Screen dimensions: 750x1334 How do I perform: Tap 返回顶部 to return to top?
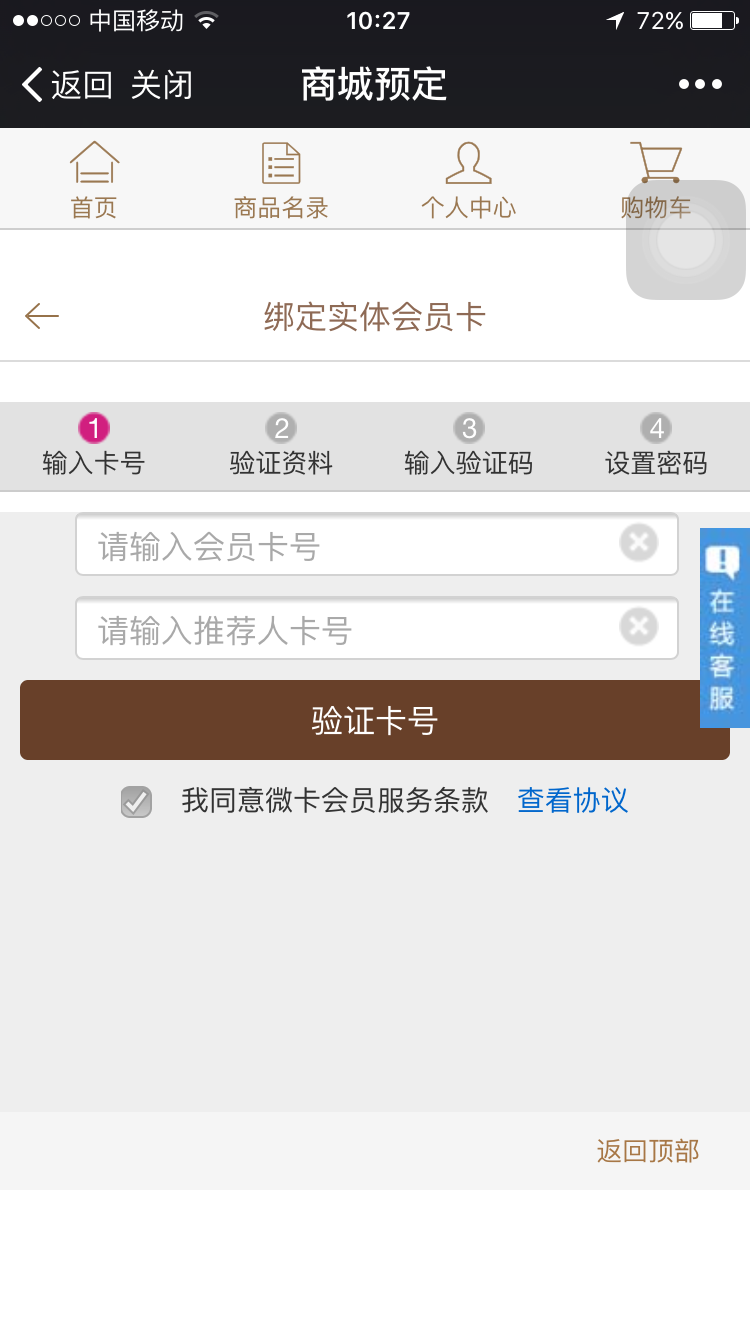pos(648,1151)
